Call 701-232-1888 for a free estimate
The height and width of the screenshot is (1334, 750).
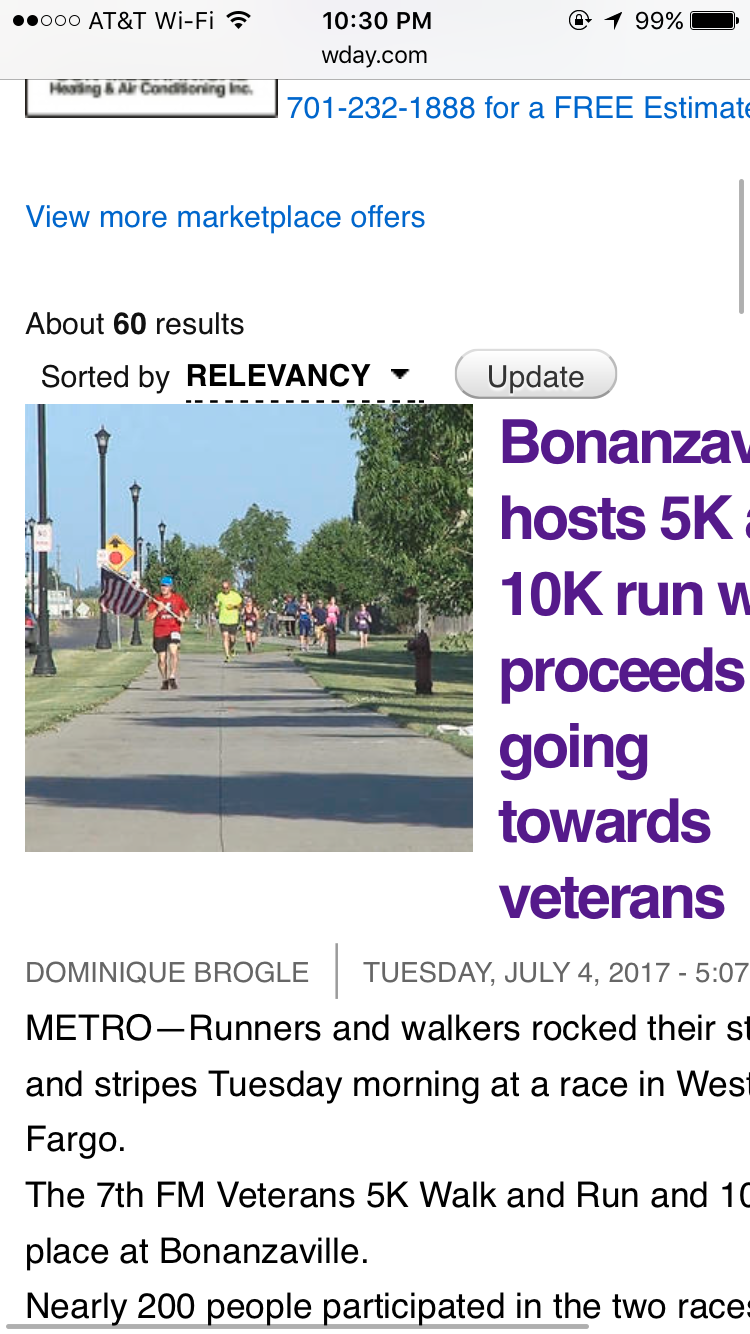(x=517, y=108)
